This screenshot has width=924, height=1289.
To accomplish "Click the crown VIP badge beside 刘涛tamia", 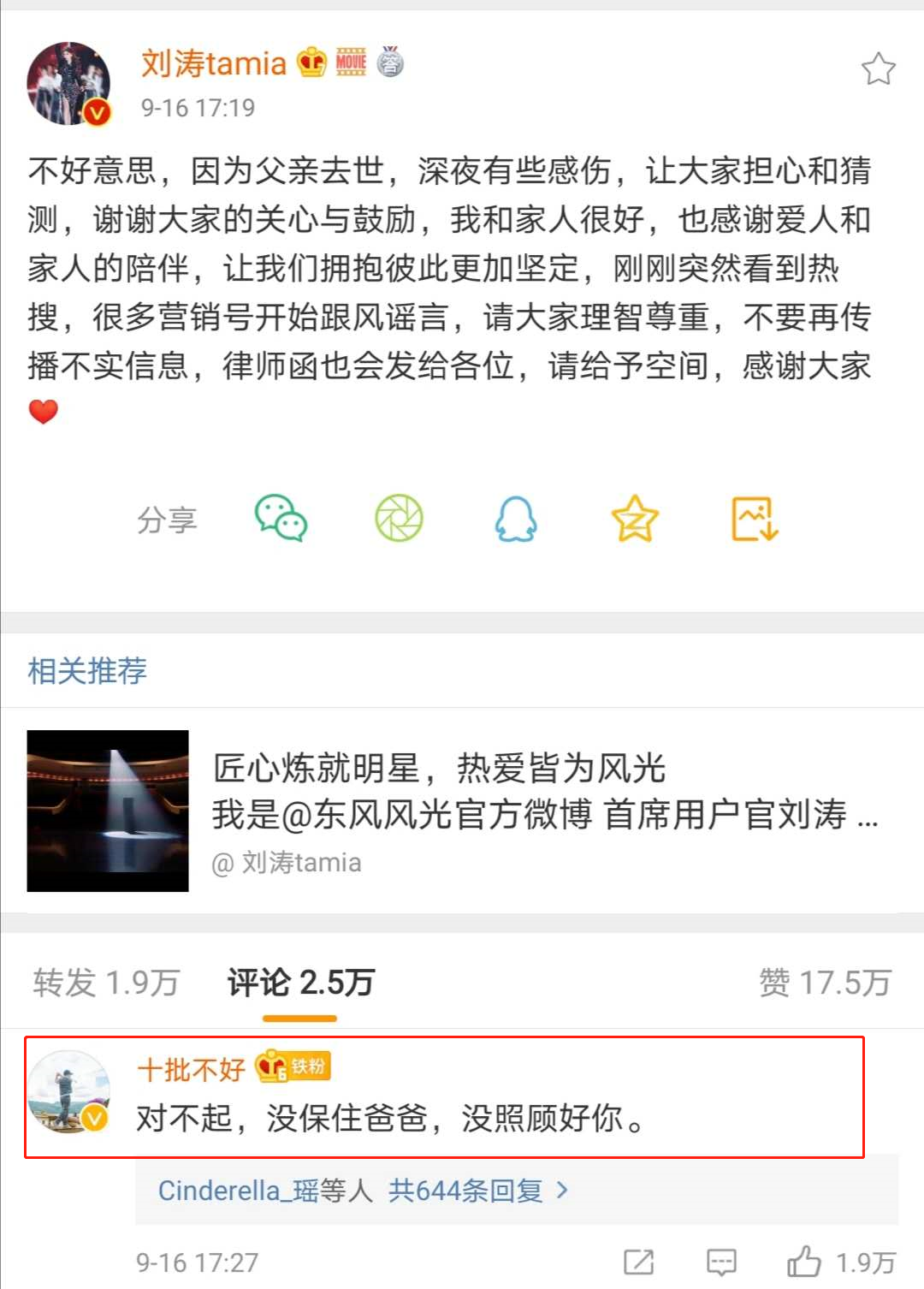I will tap(311, 62).
